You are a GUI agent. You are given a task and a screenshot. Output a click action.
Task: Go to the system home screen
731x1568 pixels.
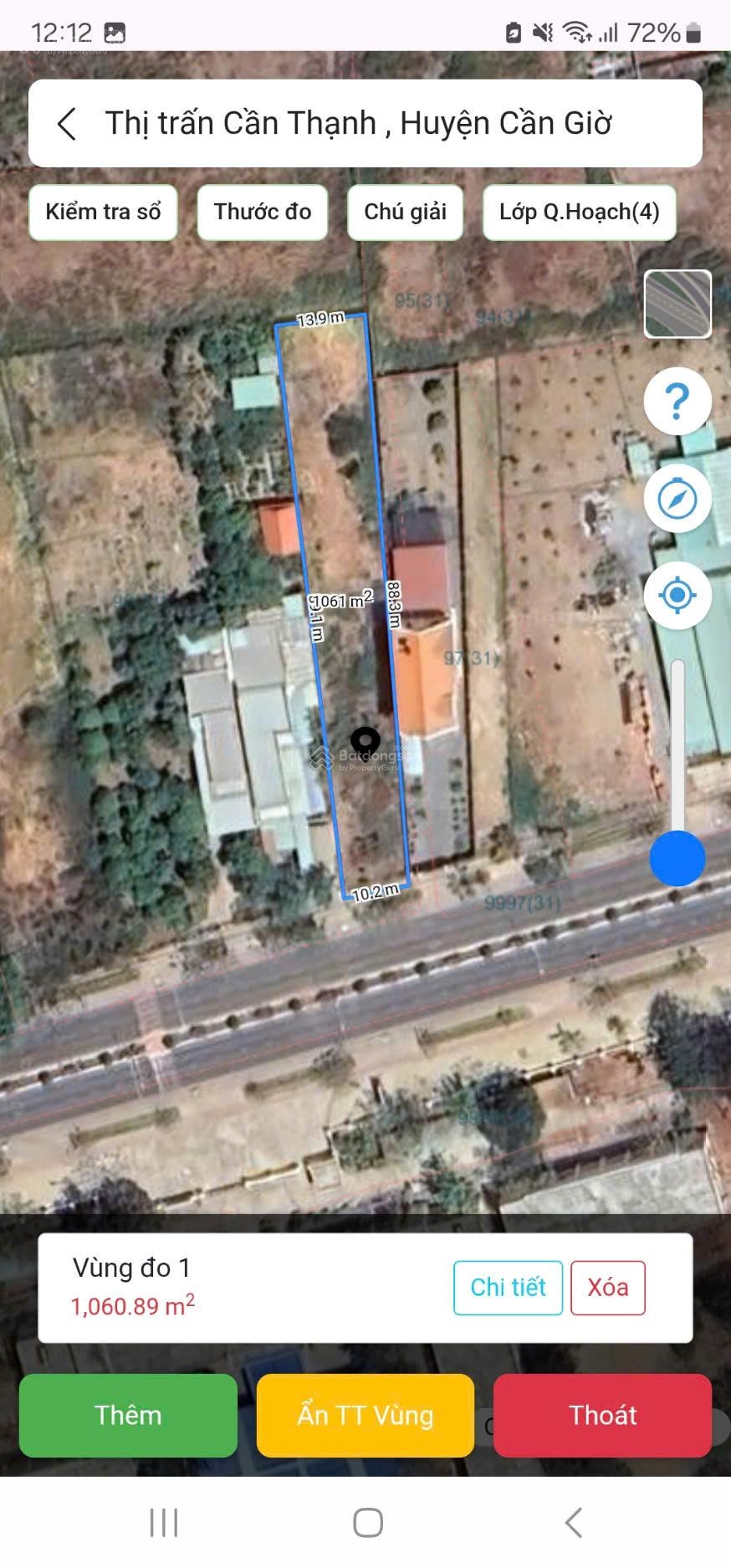368,1522
